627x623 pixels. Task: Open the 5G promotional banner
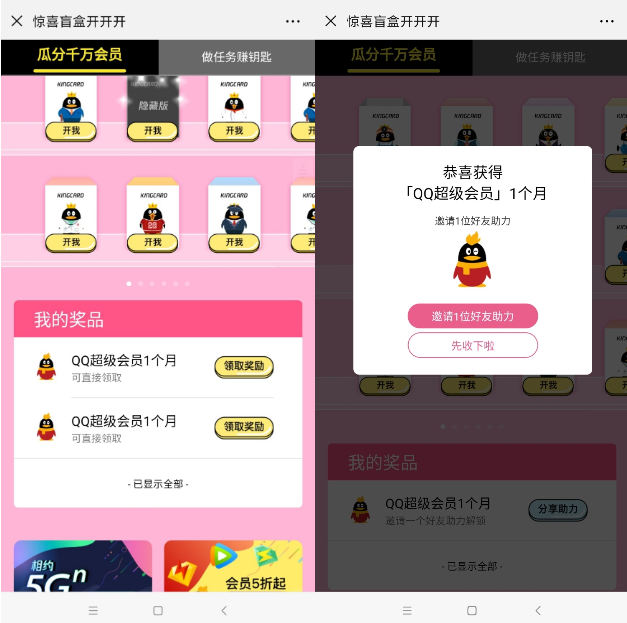point(83,566)
